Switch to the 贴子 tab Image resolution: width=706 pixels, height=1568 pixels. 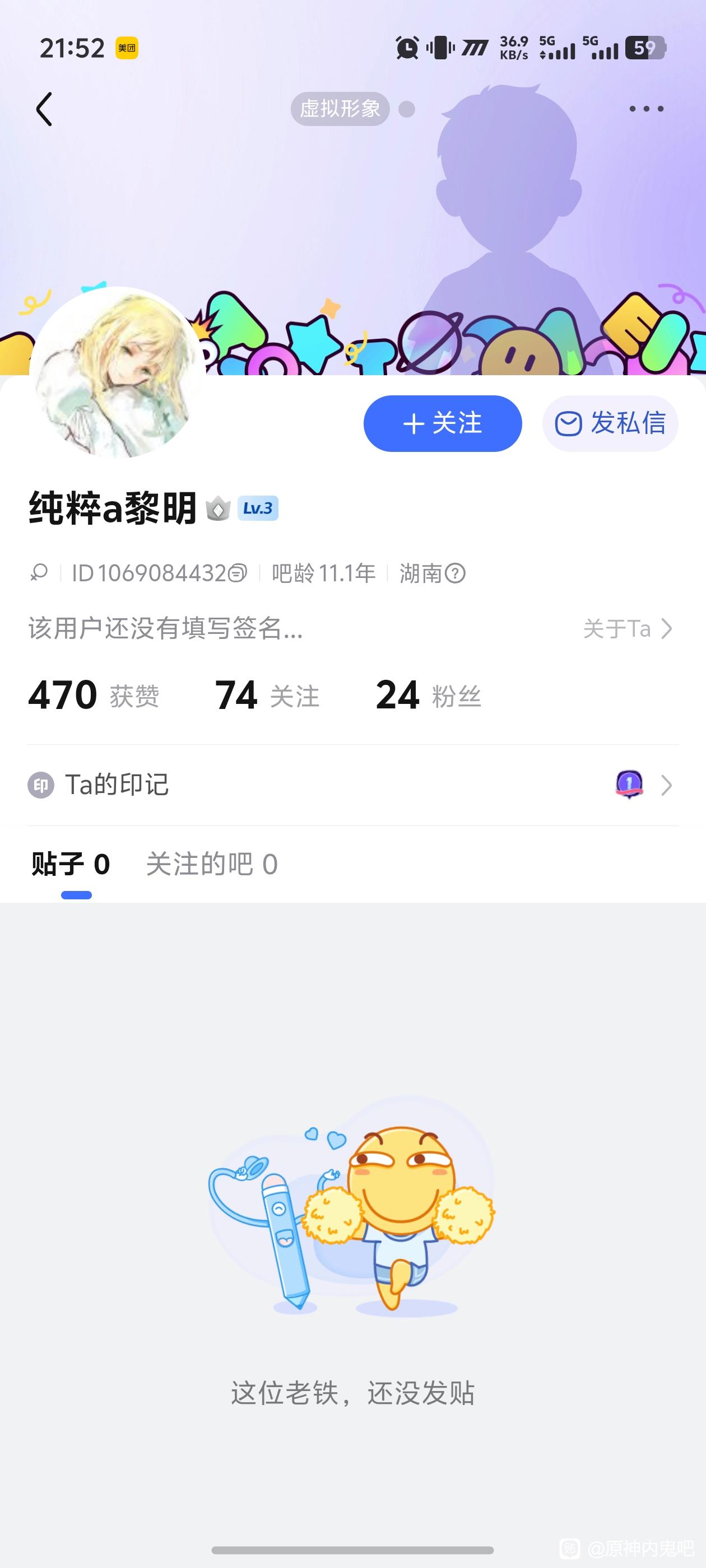(71, 864)
